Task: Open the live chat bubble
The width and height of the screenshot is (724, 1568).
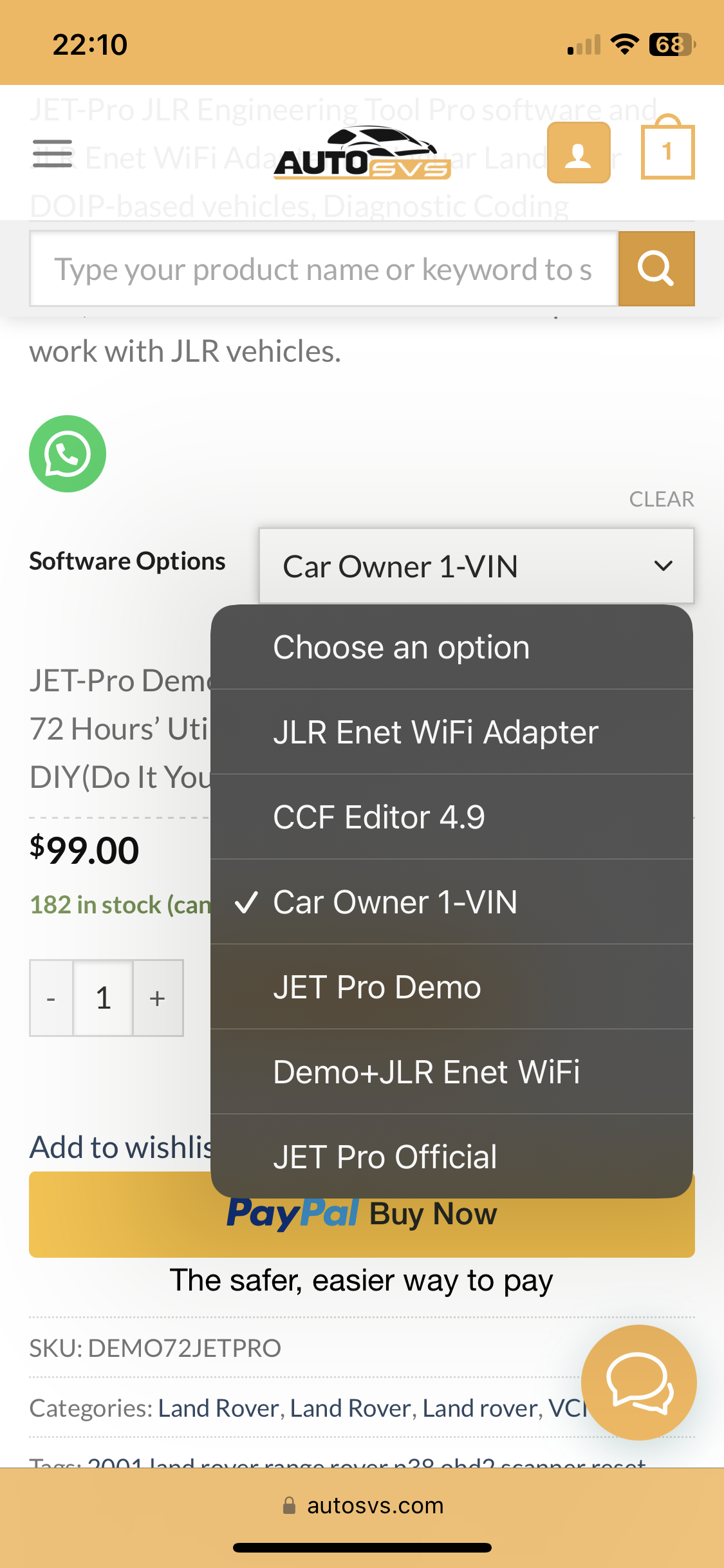Action: click(638, 1383)
